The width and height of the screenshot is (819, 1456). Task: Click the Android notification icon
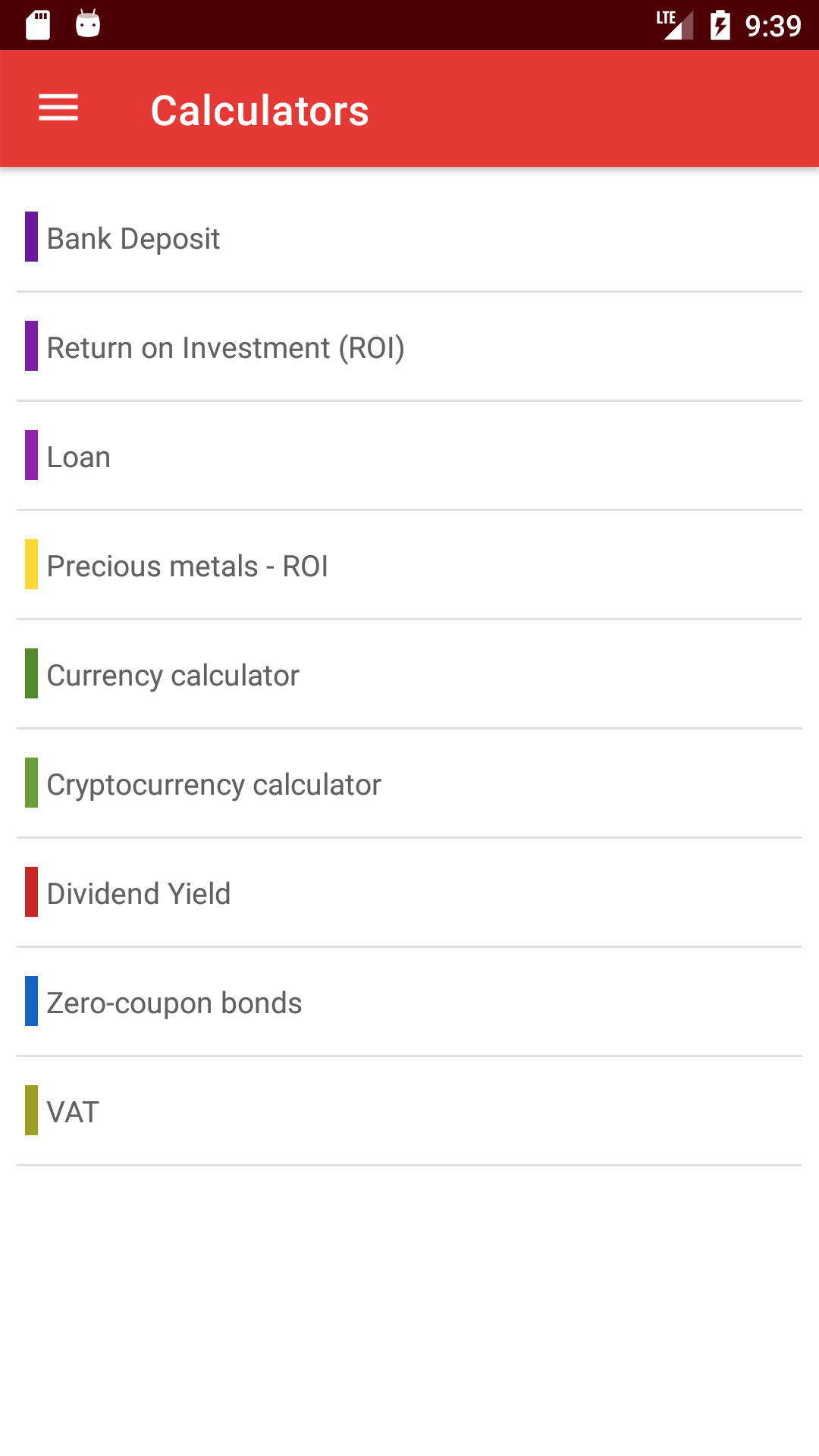pos(86,24)
